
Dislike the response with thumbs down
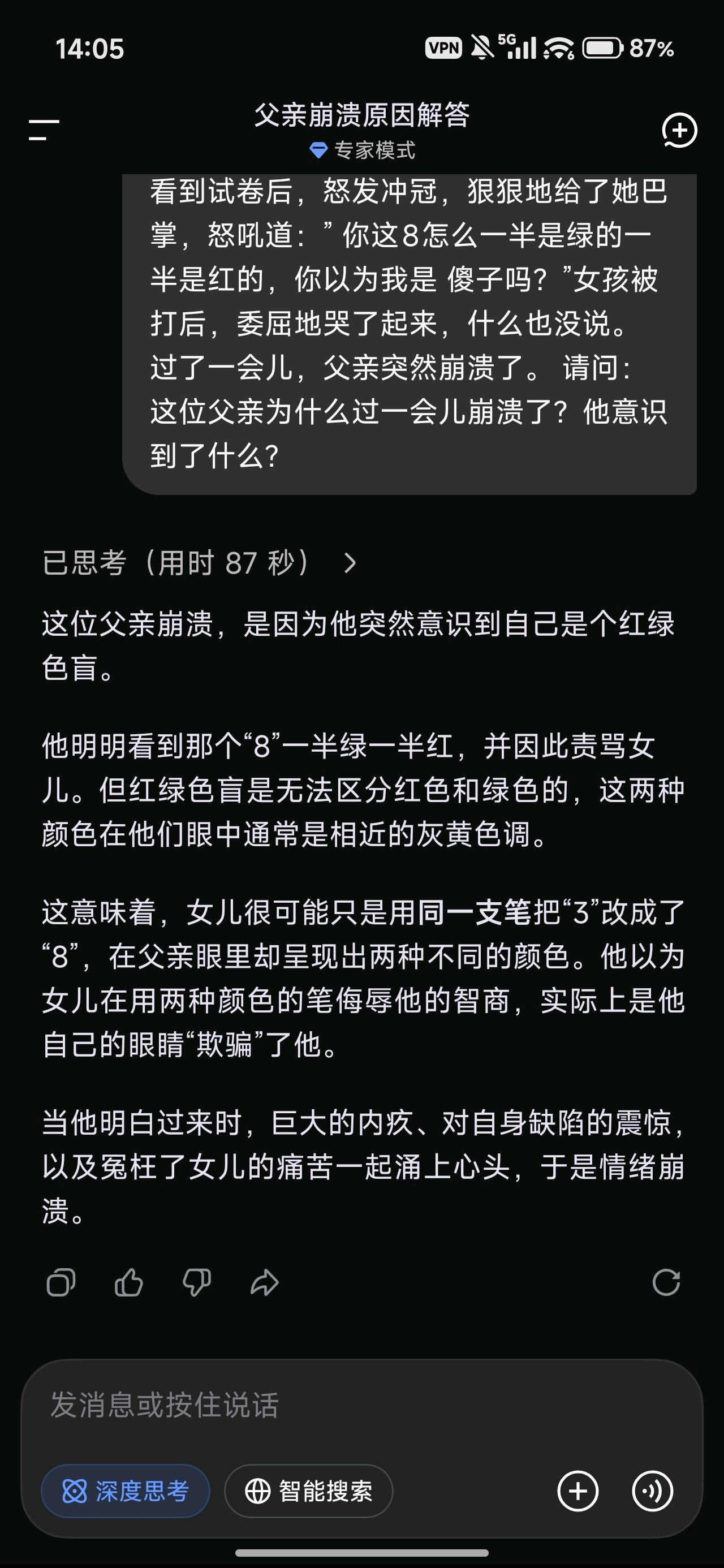point(197,1282)
